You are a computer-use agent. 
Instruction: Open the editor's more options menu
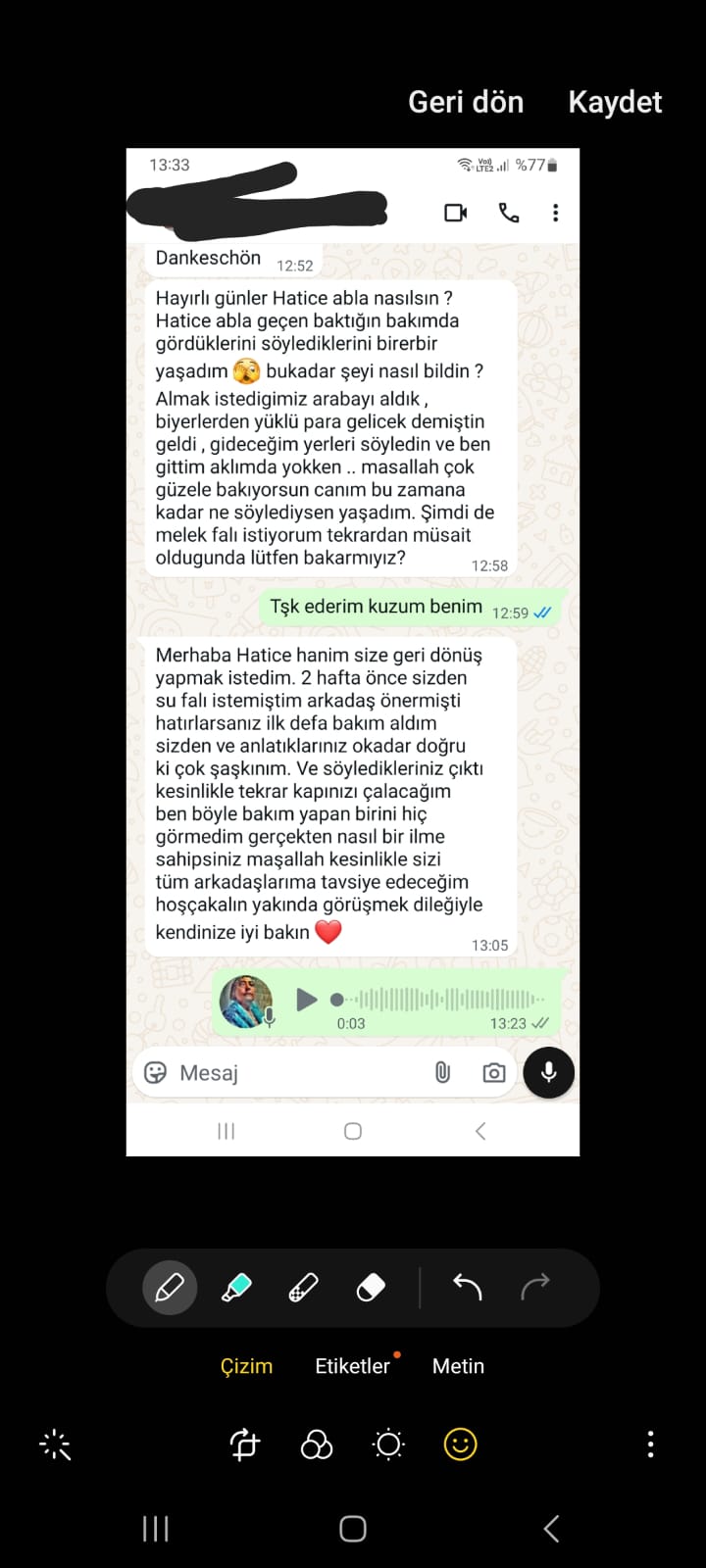click(x=650, y=1445)
